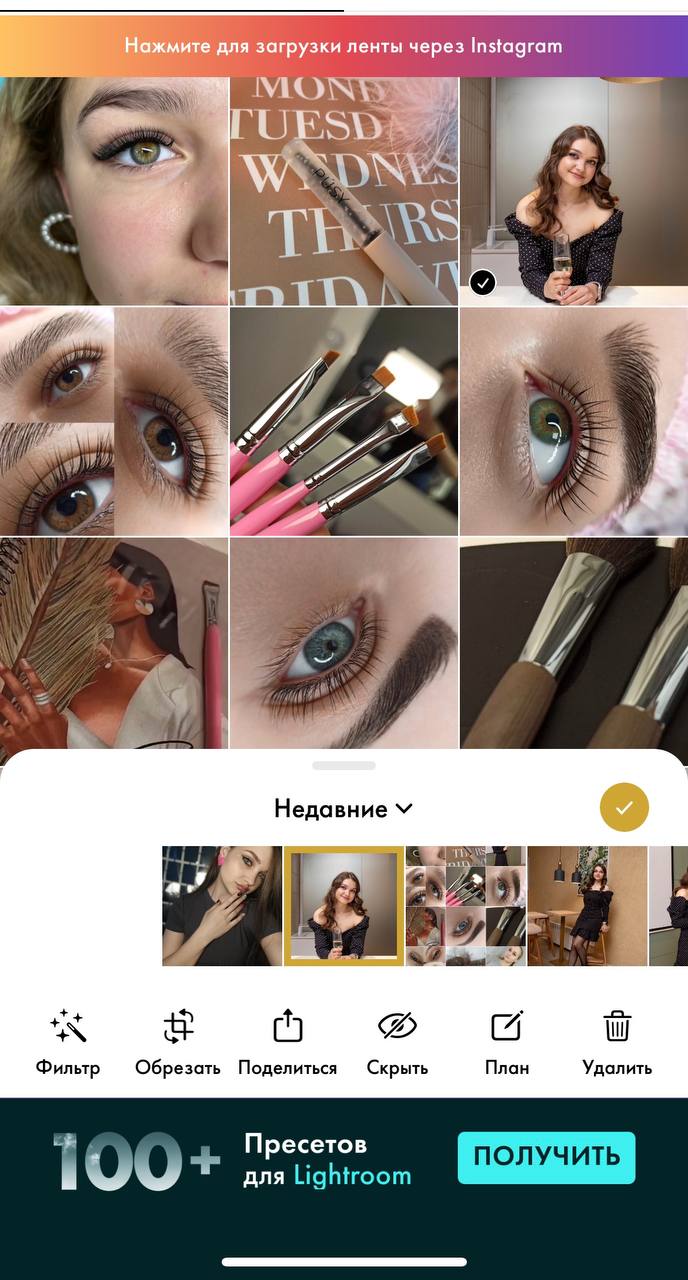Select the face close-up with pearl earring

click(114, 191)
